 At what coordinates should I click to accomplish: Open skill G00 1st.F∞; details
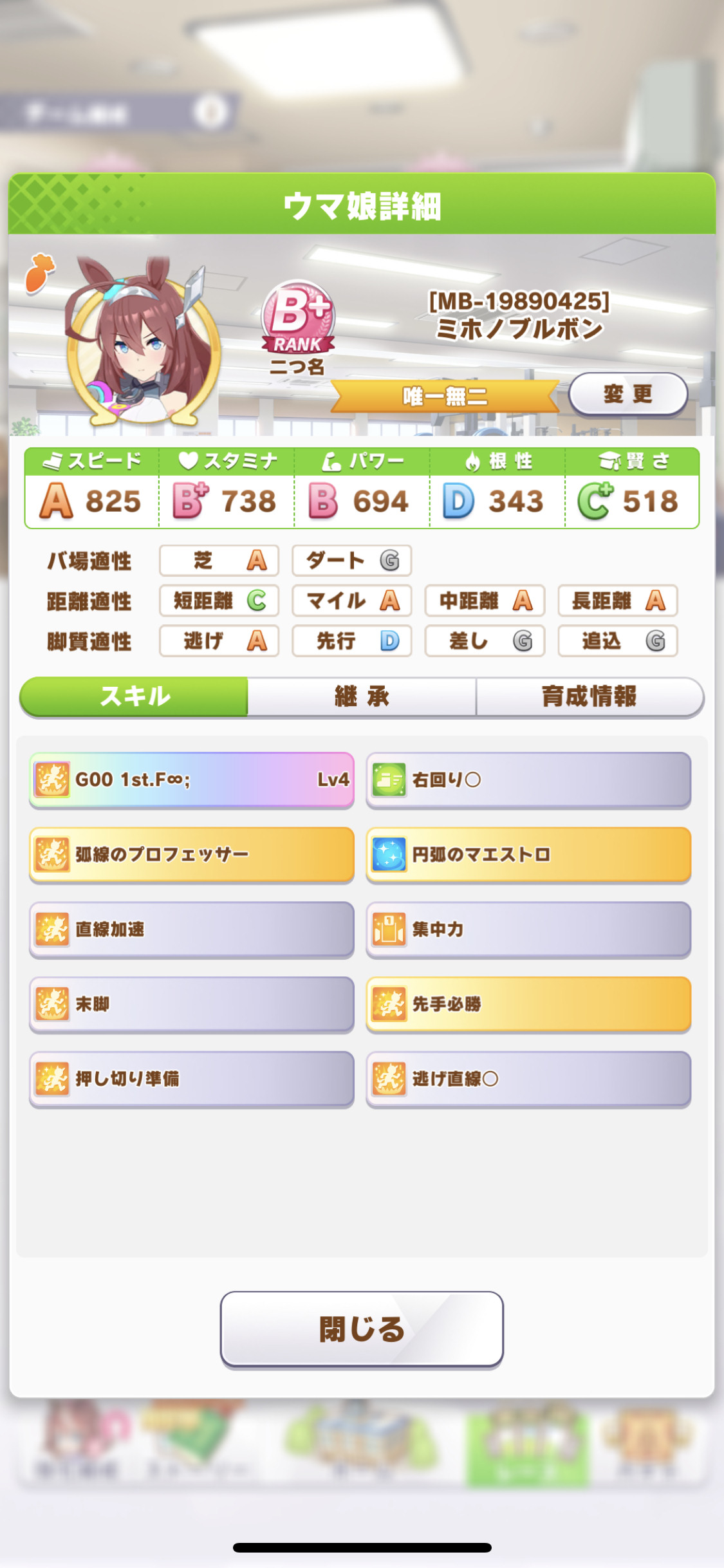coord(192,779)
